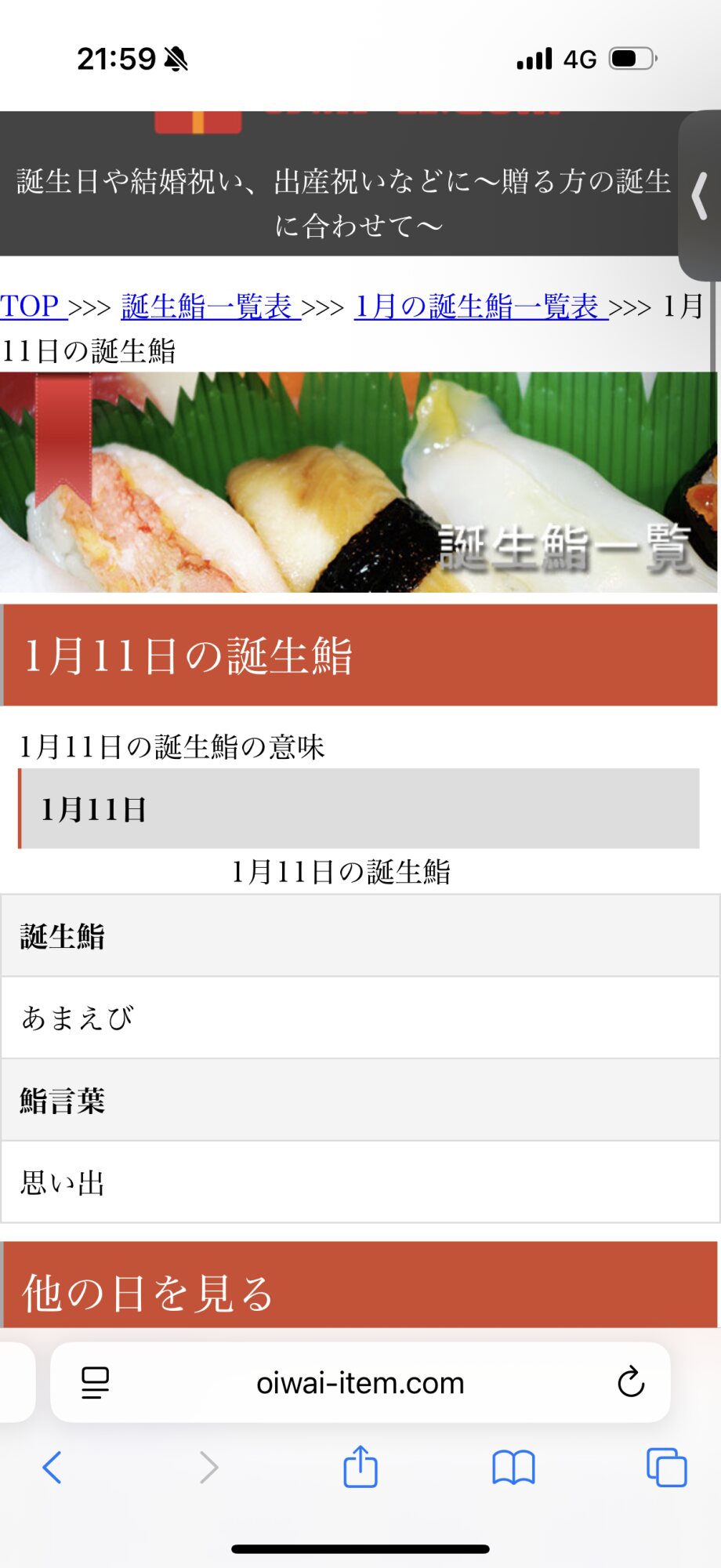Open the 誕生鮨一覧表 breadcrumb link
Image resolution: width=721 pixels, height=1568 pixels.
pyautogui.click(x=209, y=307)
